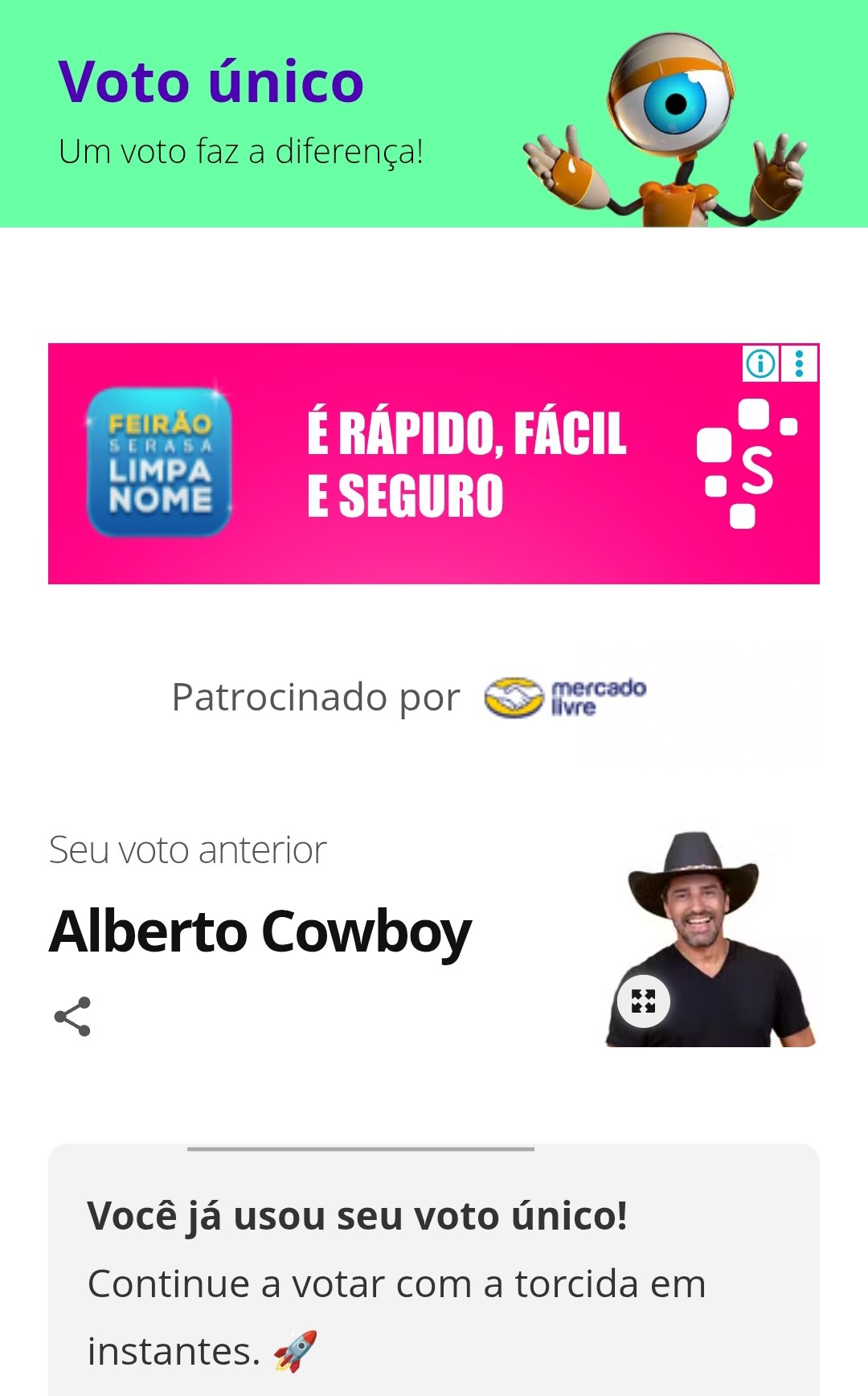Screen dimensions: 868x1396
Task: Open the Feirão Serasa Limpa Nome ad
Action: pyautogui.click(x=434, y=464)
